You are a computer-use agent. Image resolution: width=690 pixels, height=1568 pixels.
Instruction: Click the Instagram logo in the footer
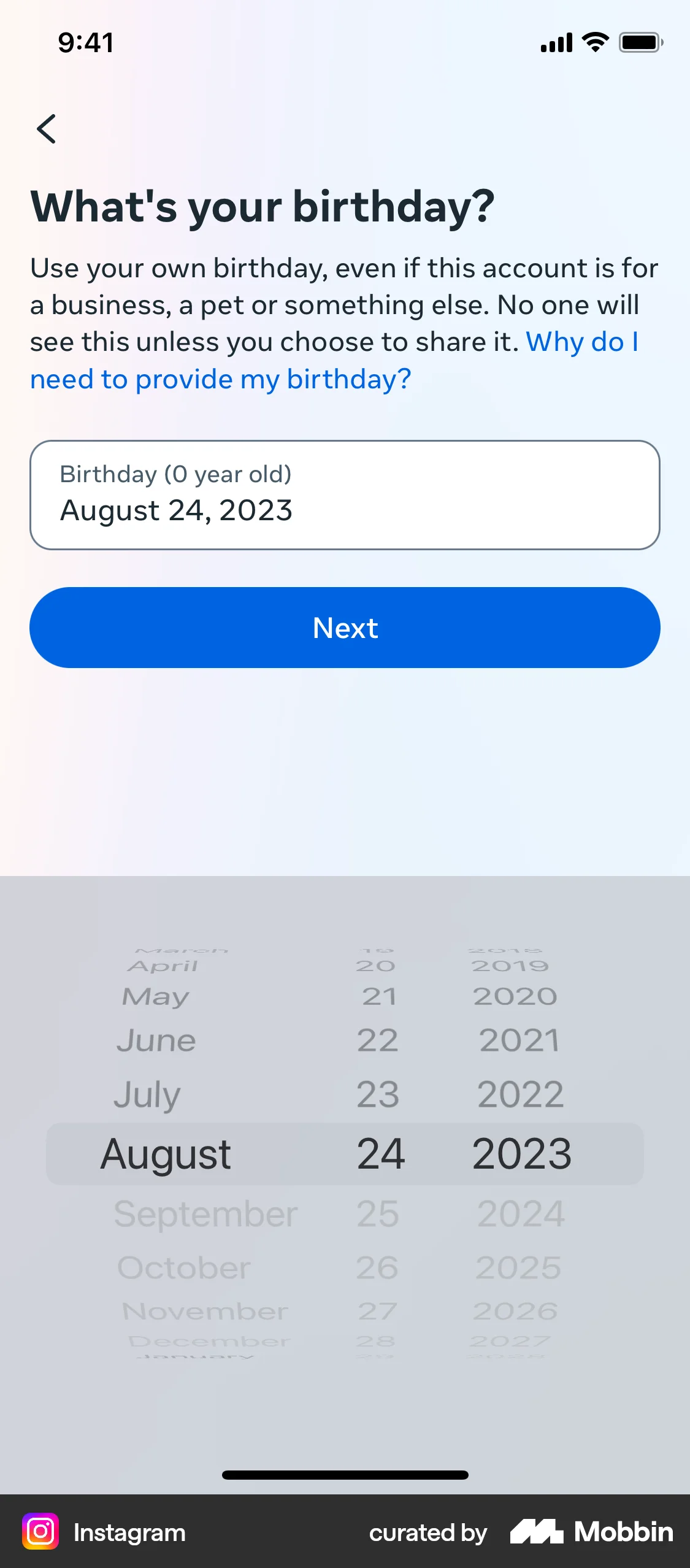(39, 1532)
